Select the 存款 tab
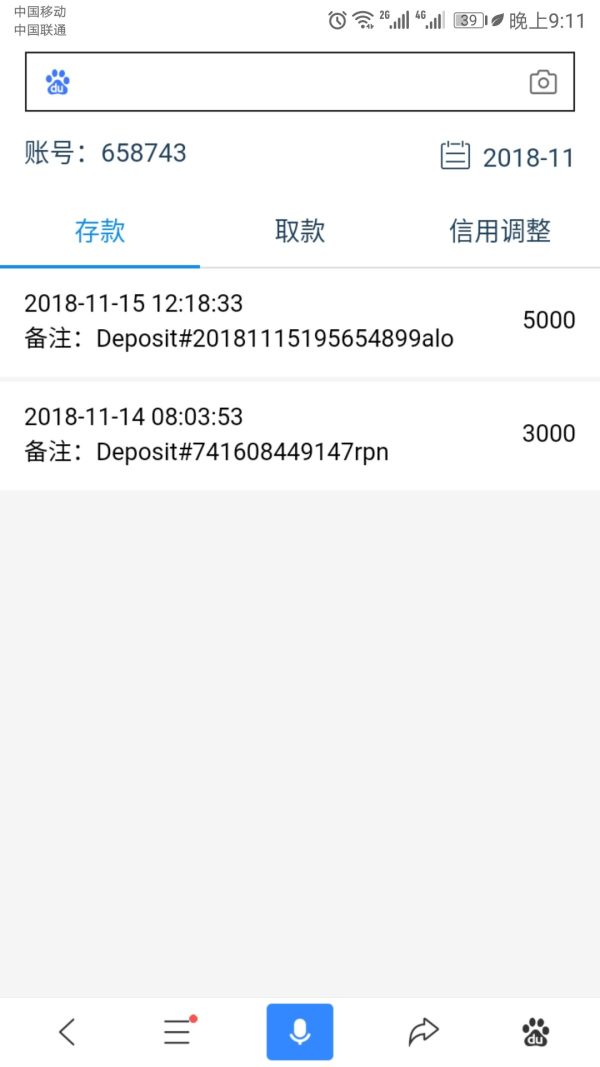Screen dimensions: 600x1067 [x=100, y=231]
